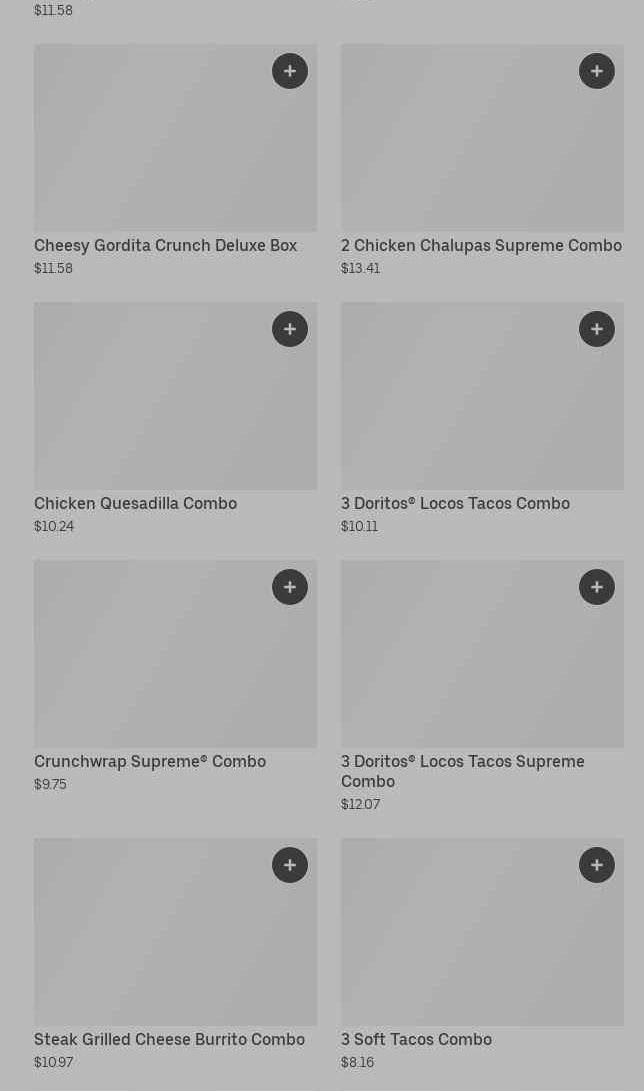The width and height of the screenshot is (644, 1091).
Task: Add 3 Doritos Locos Tacos Supreme Combo
Action: [597, 587]
